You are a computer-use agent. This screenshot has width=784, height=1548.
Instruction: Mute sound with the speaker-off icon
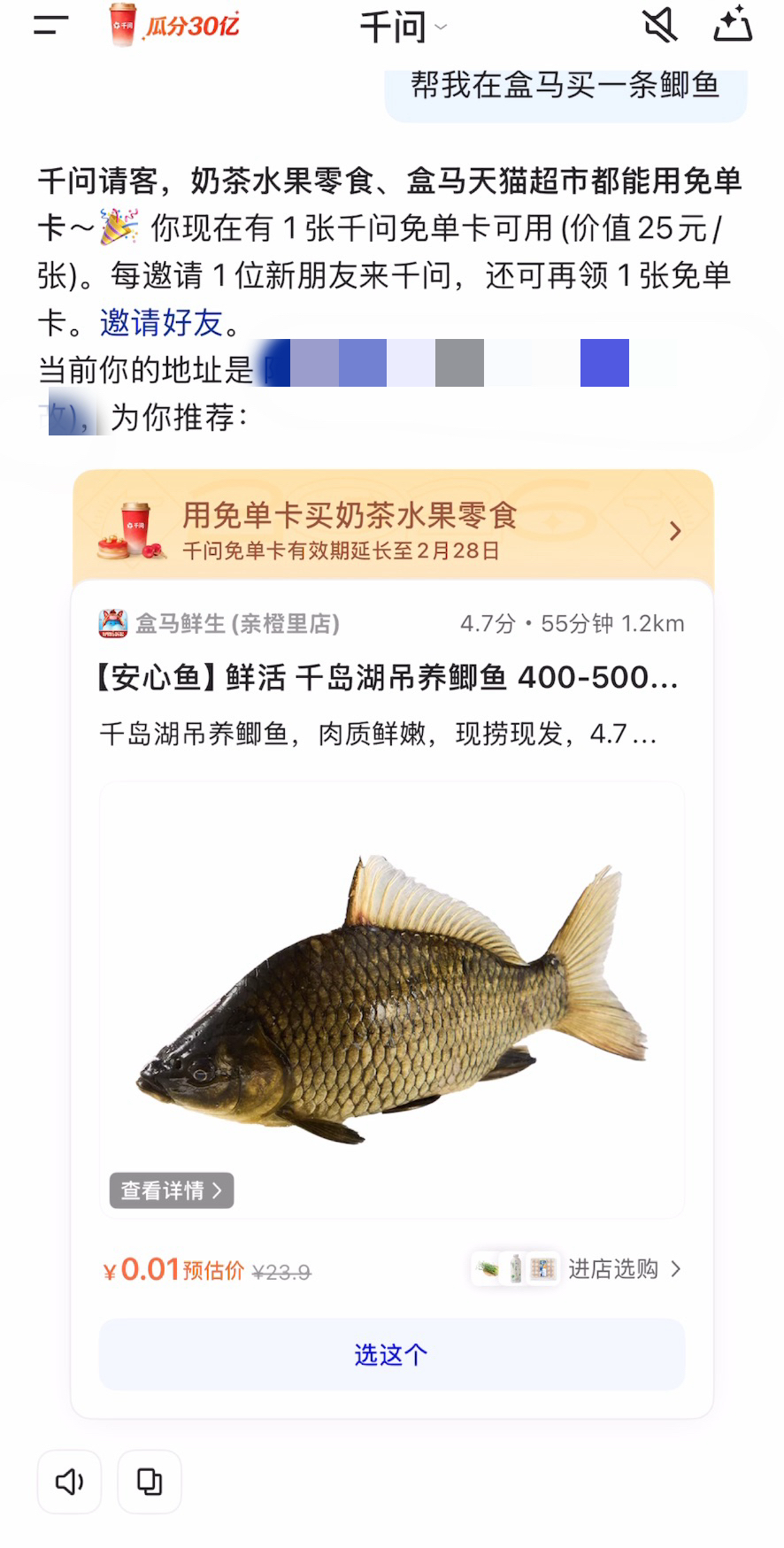click(660, 27)
